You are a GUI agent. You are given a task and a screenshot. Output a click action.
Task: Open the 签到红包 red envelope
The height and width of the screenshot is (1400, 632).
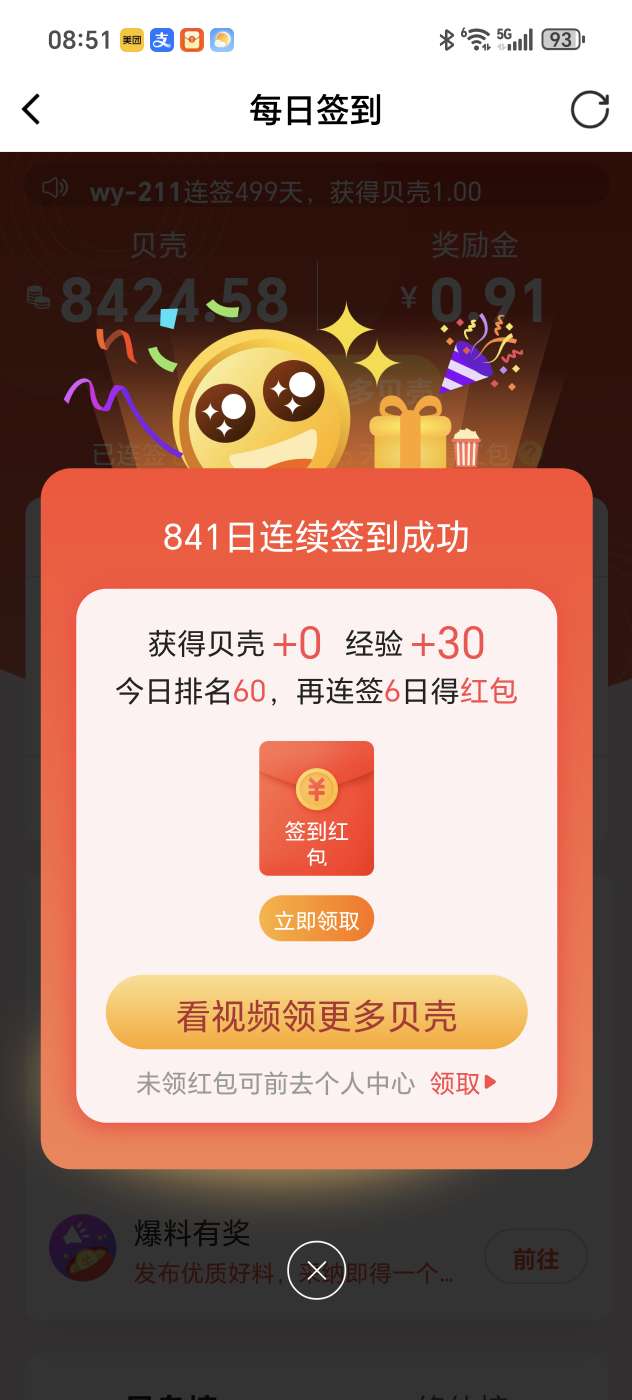click(316, 808)
